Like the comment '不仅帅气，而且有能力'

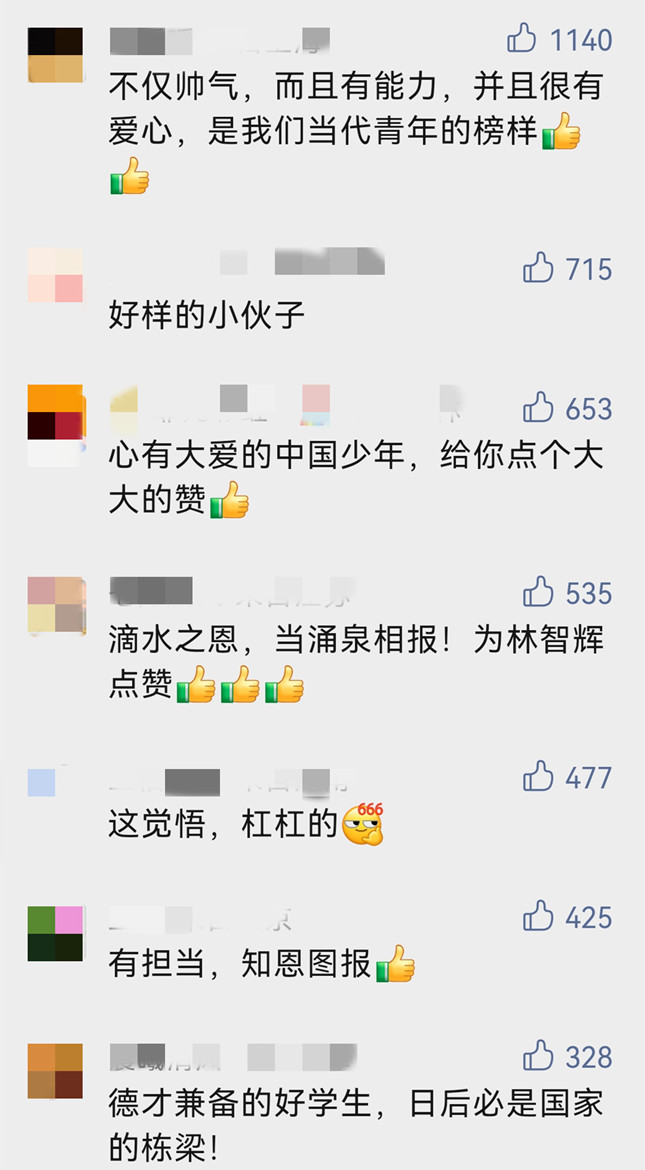pos(522,39)
